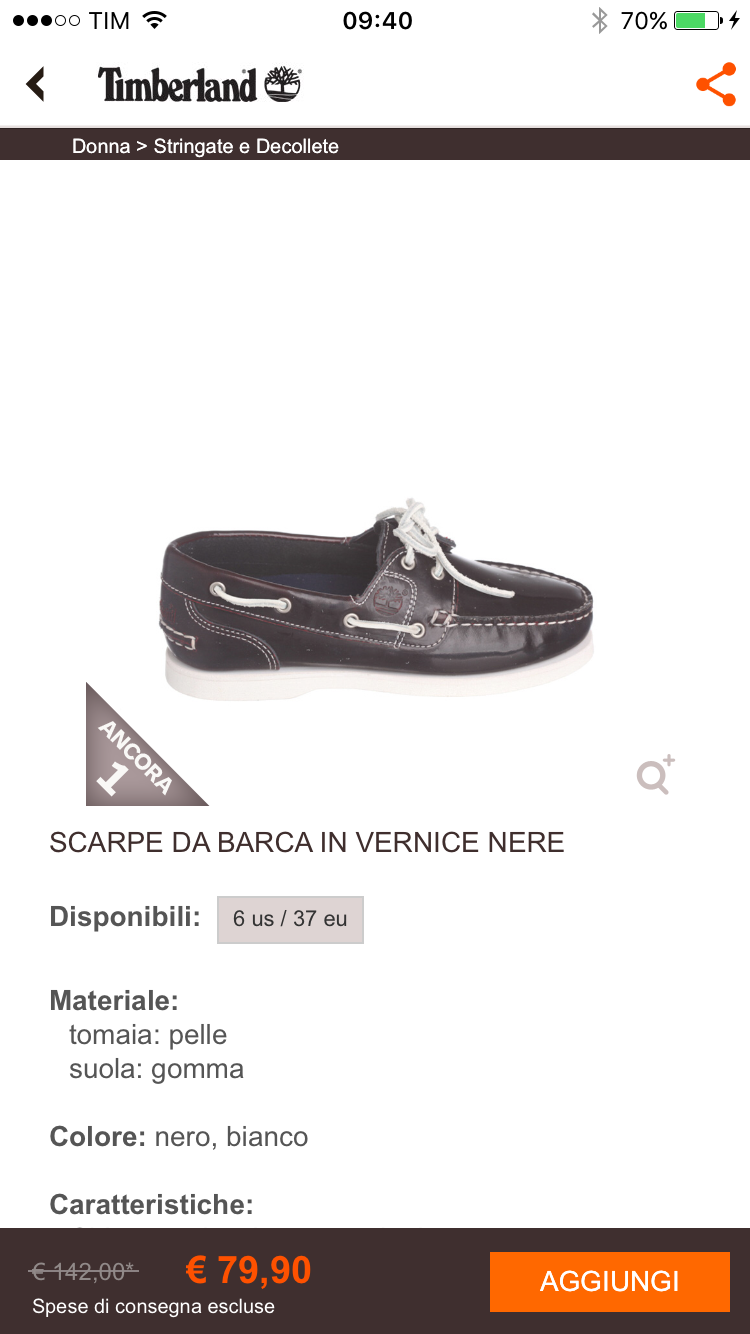Viewport: 750px width, 1334px height.
Task: Open the boat shoe product photo
Action: coord(376,600)
